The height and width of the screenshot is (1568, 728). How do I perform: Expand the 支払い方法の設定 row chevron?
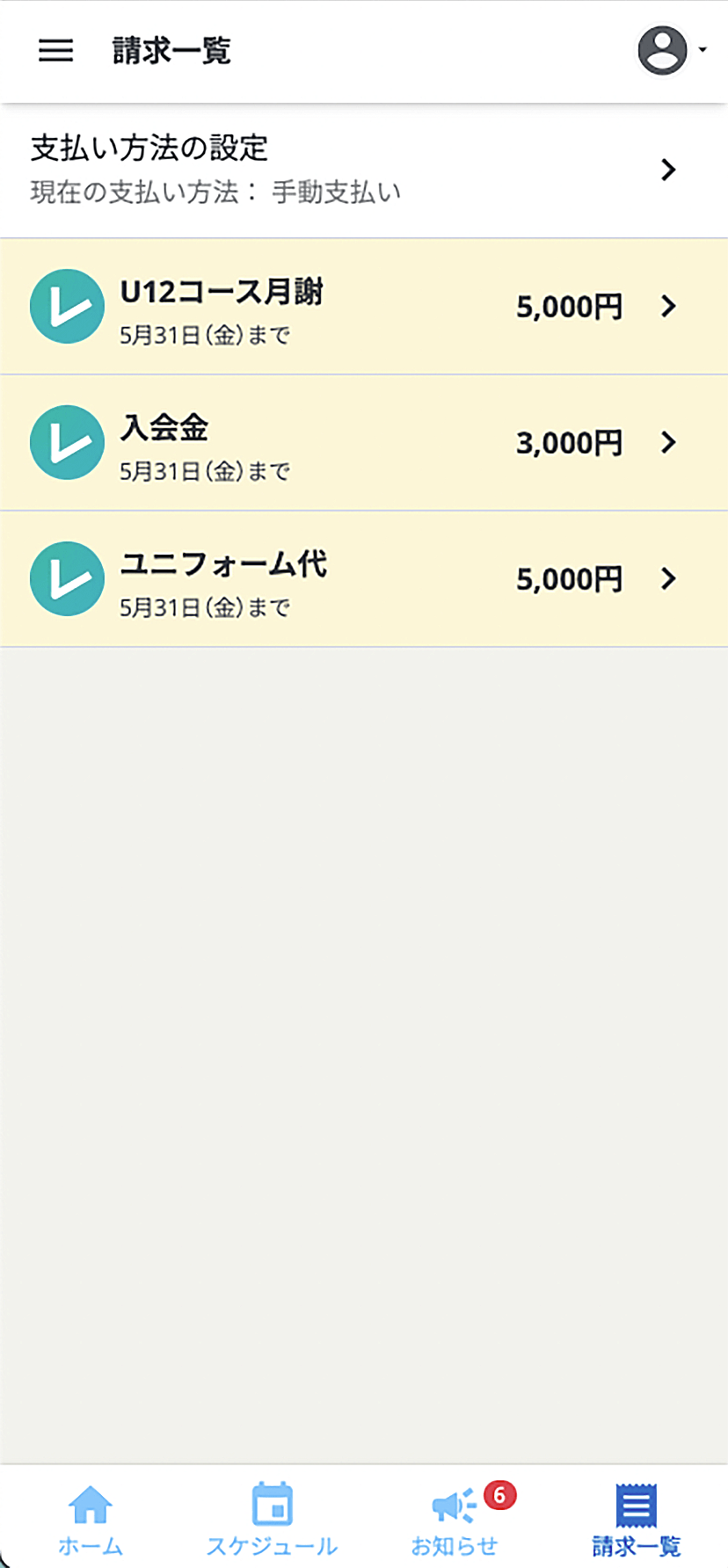(666, 170)
